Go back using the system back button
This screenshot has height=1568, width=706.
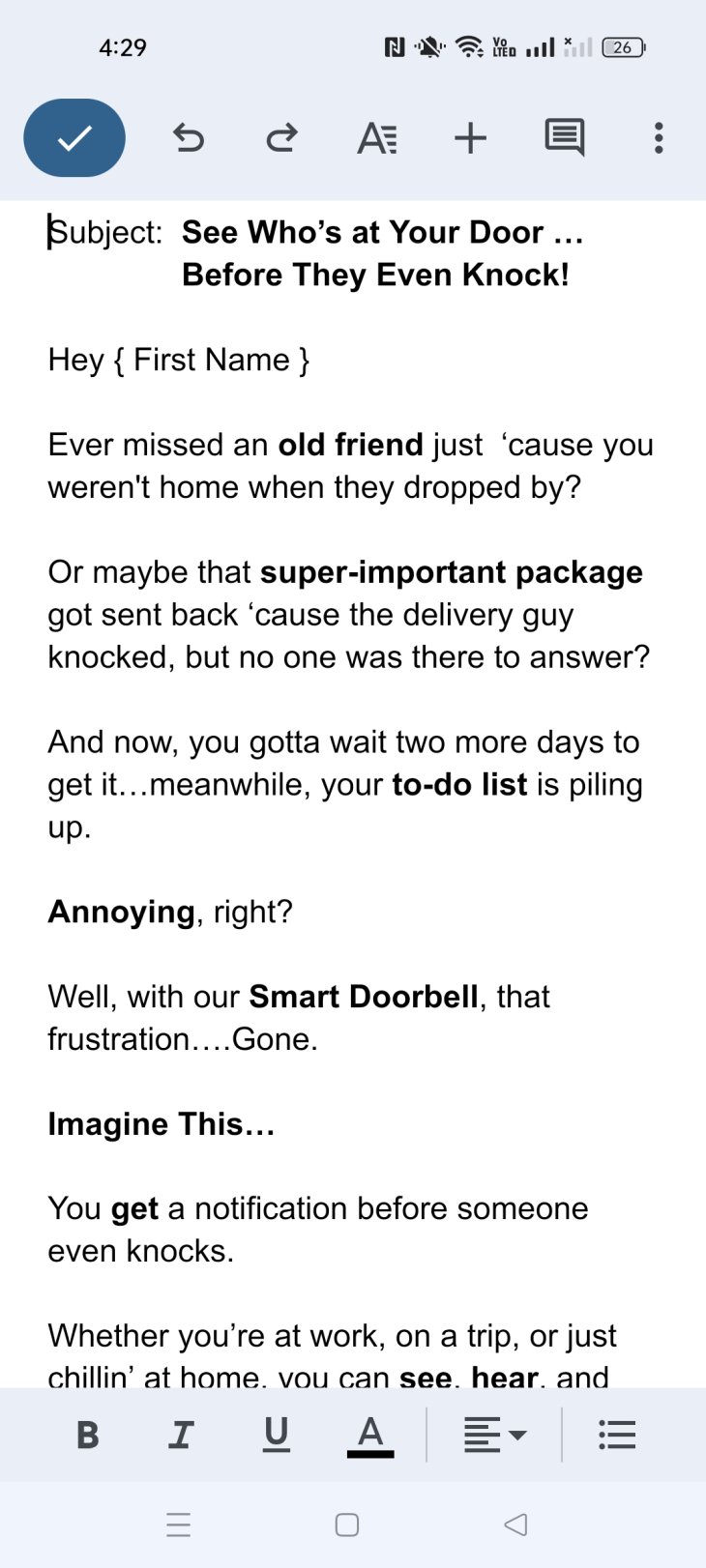[516, 1524]
